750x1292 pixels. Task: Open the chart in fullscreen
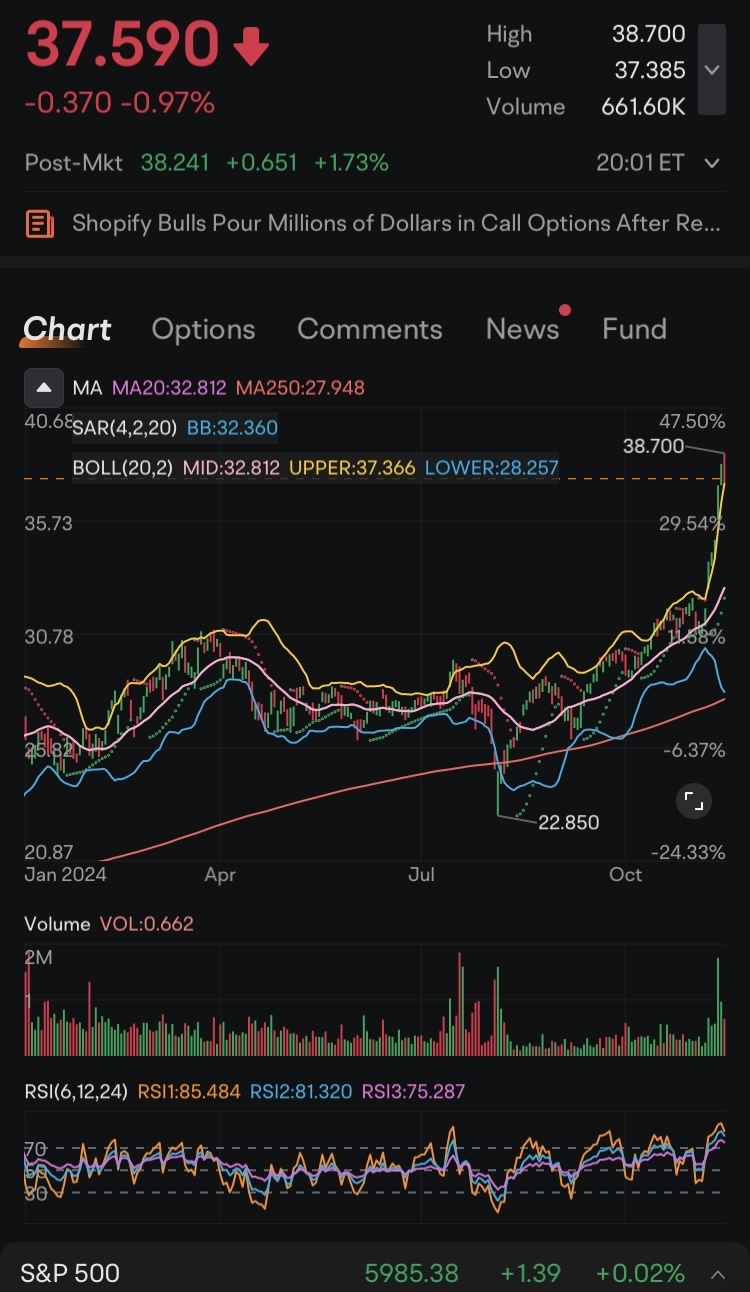(x=693, y=800)
